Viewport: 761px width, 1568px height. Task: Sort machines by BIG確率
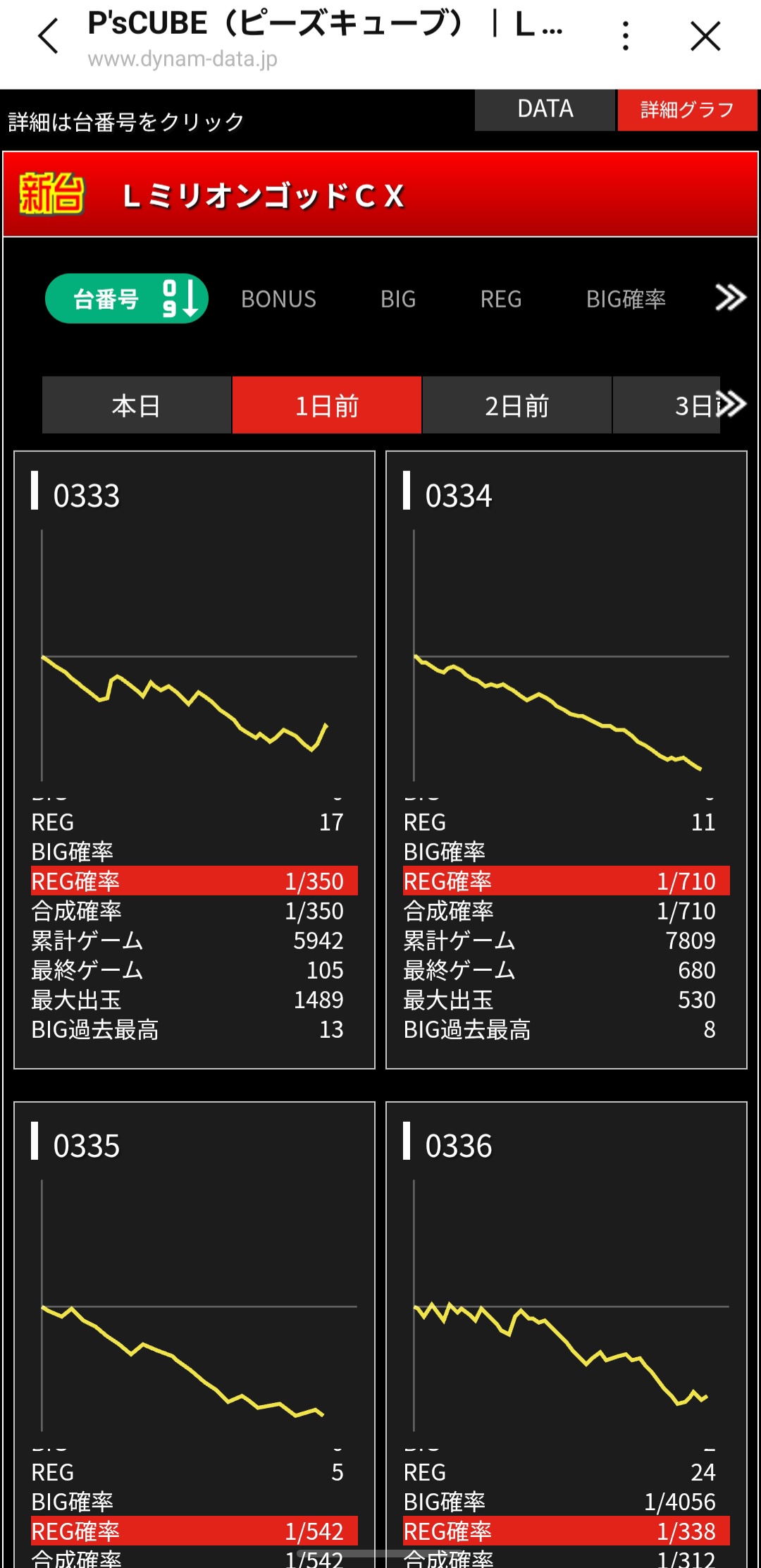pos(626,299)
